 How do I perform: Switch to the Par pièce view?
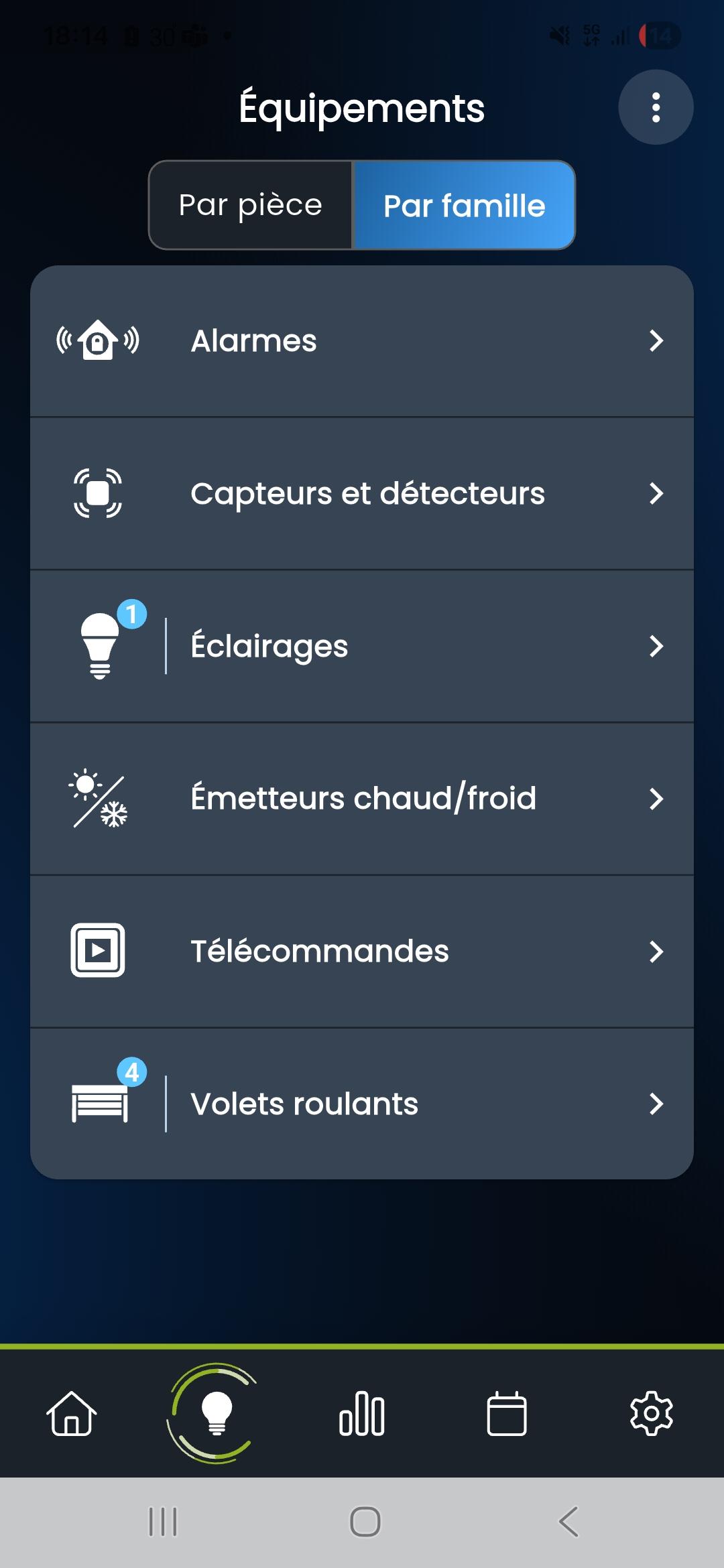tap(251, 205)
